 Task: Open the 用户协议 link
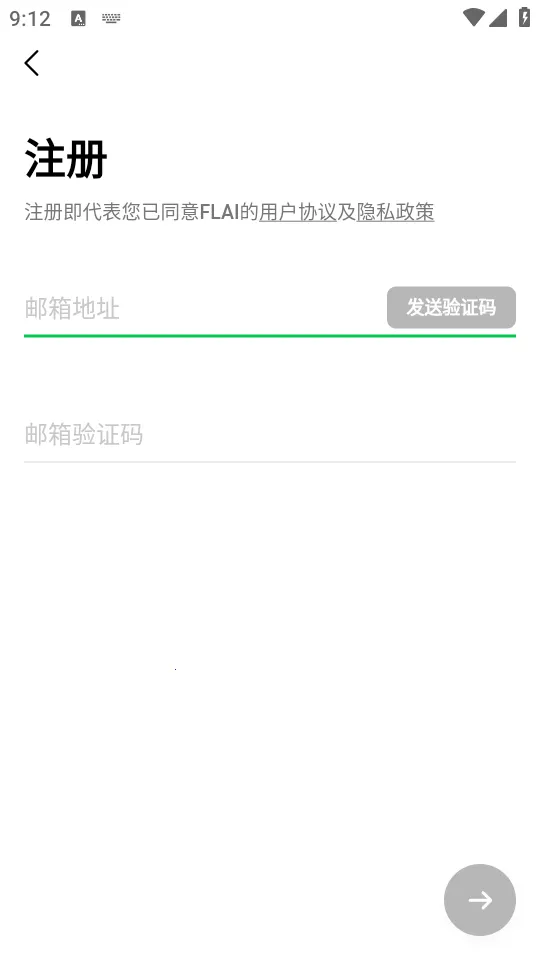pos(298,212)
